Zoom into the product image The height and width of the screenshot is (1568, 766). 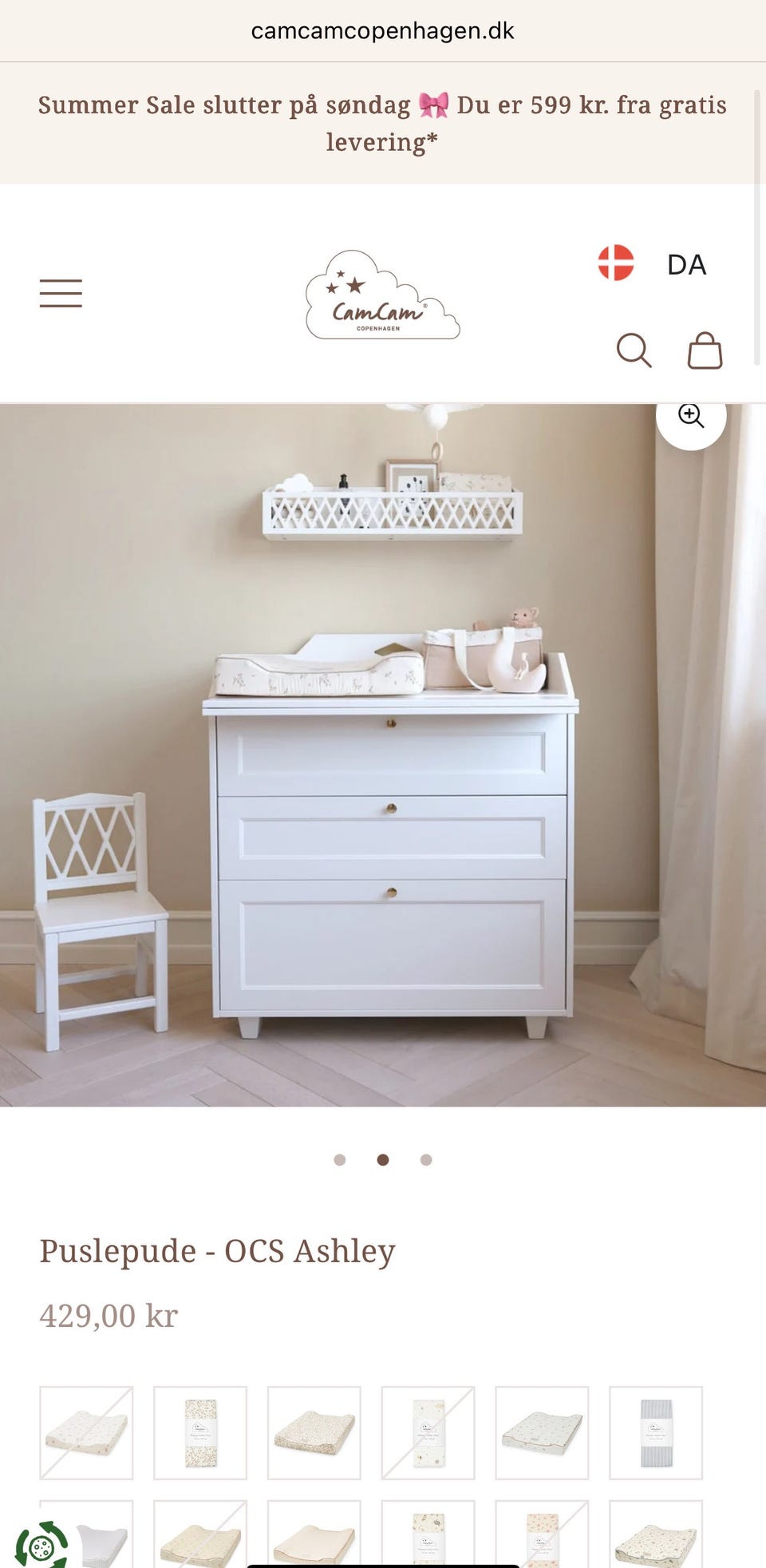tap(691, 417)
